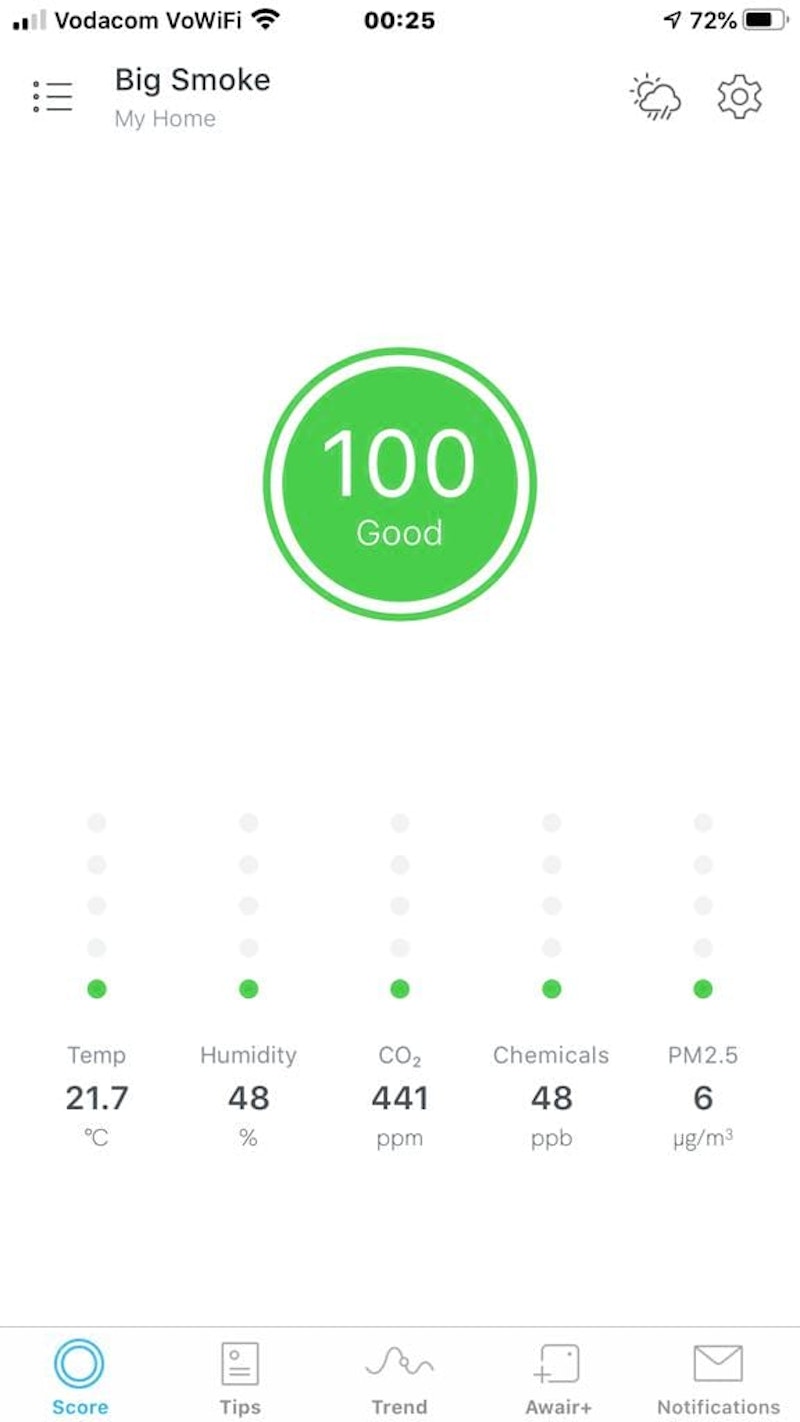The width and height of the screenshot is (800, 1422).
Task: Select the Trend wave icon
Action: pos(399,1361)
